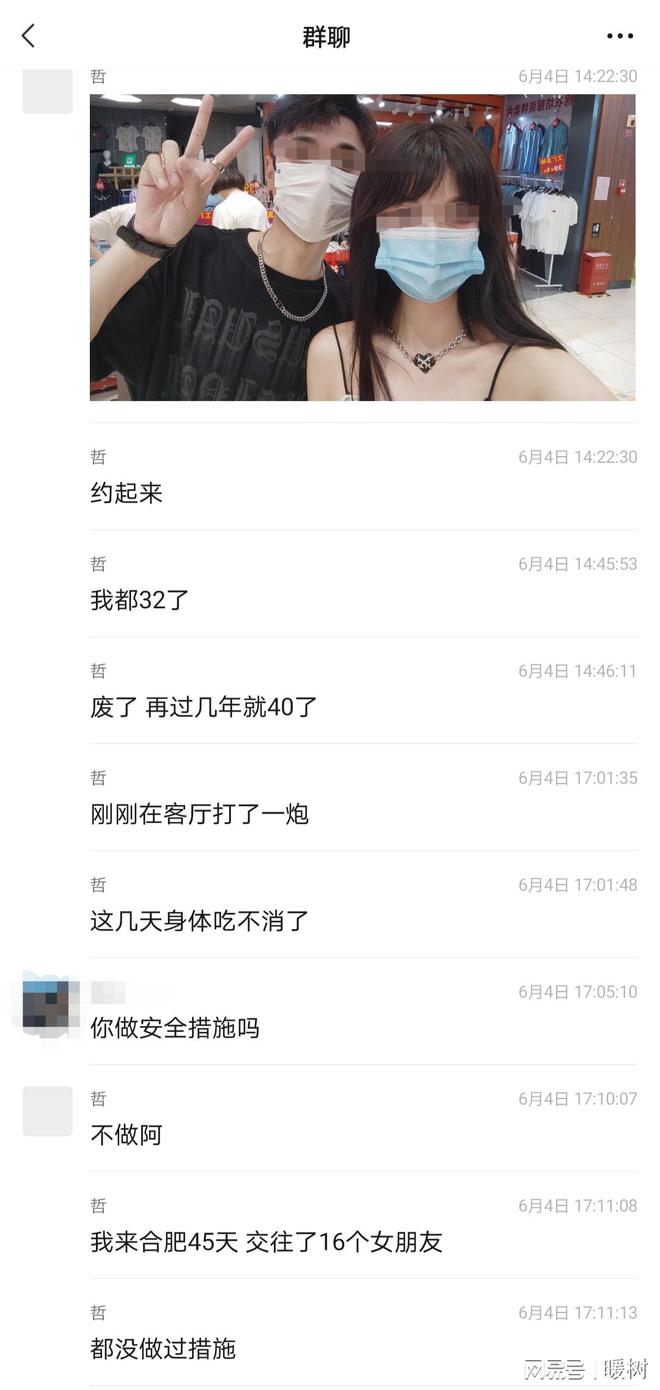Open the message saying 我都32了
Image resolution: width=660 pixels, height=1390 pixels.
(x=140, y=600)
